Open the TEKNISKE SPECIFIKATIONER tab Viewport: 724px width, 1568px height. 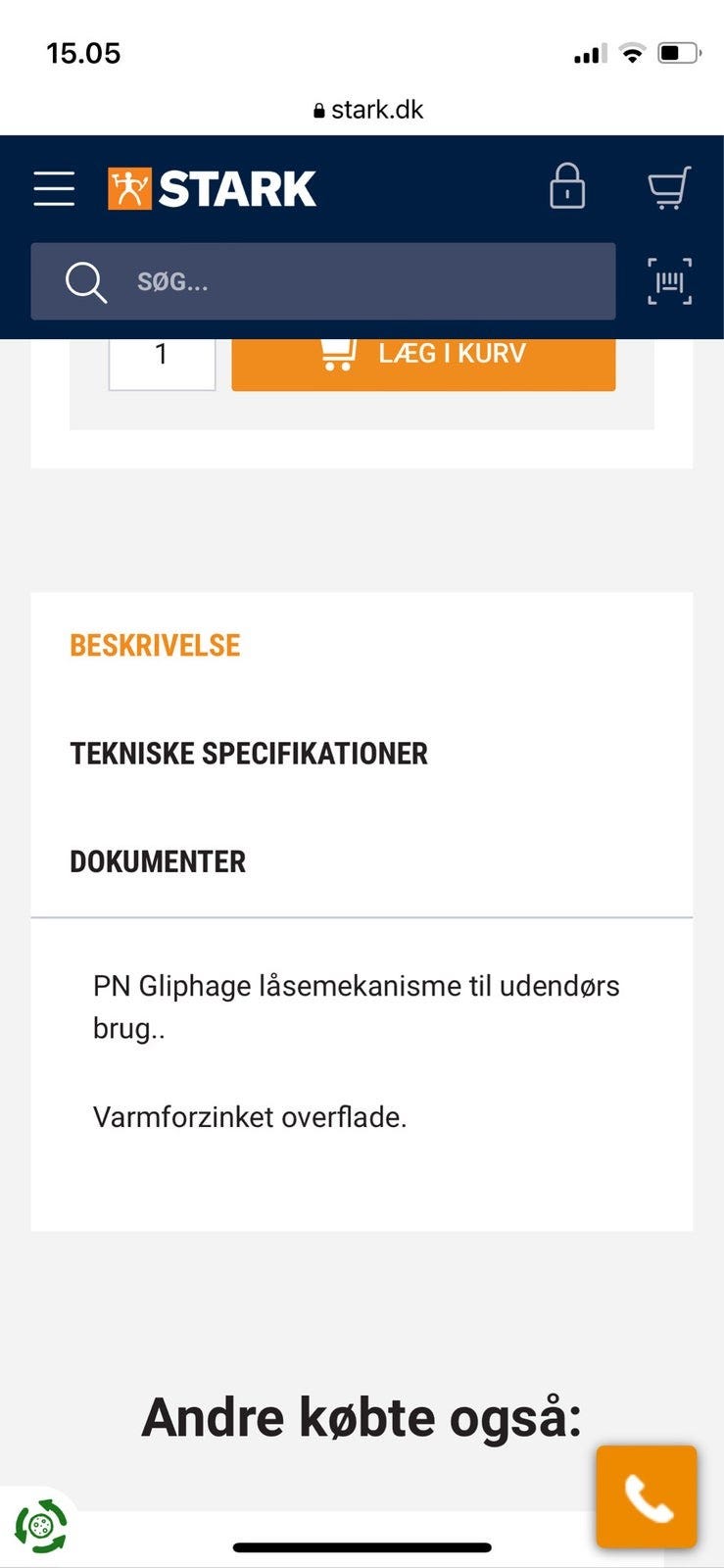[248, 754]
